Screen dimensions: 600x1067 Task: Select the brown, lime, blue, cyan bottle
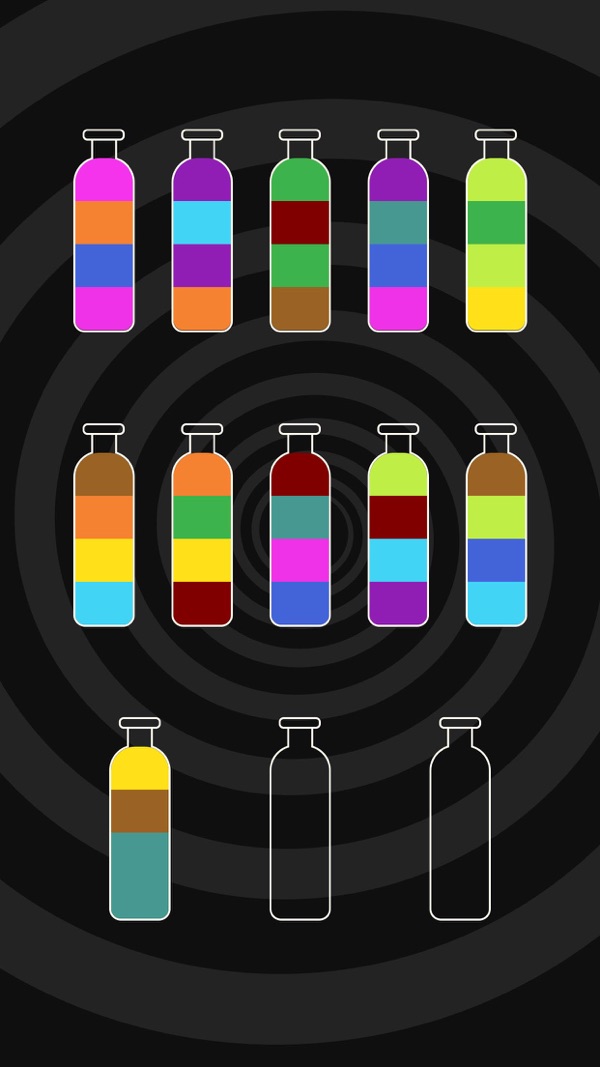coord(496,537)
